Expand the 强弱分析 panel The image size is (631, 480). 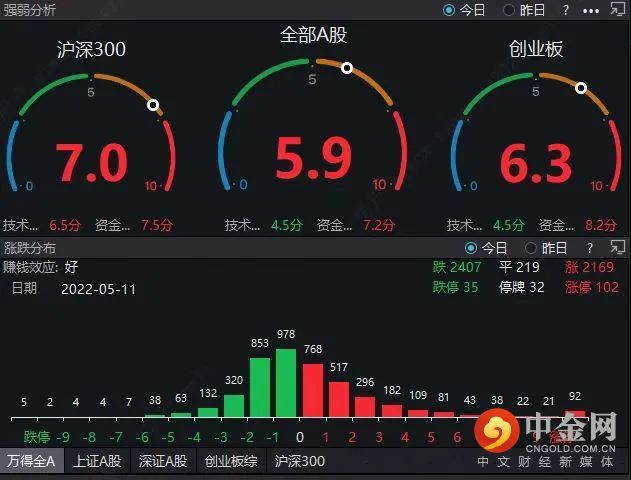(x=617, y=10)
